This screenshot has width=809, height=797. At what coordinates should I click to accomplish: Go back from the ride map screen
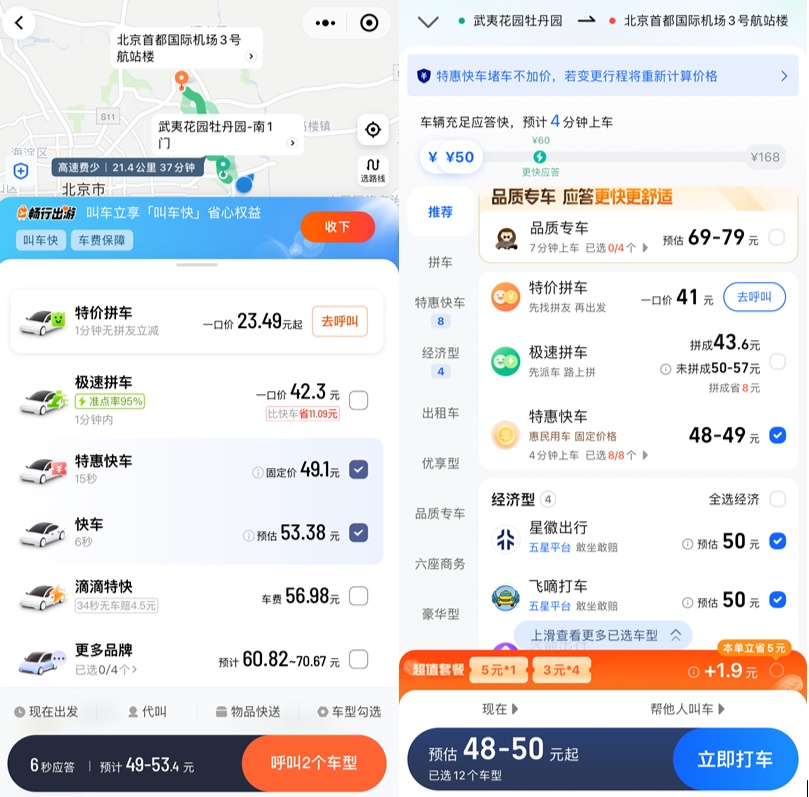click(19, 23)
